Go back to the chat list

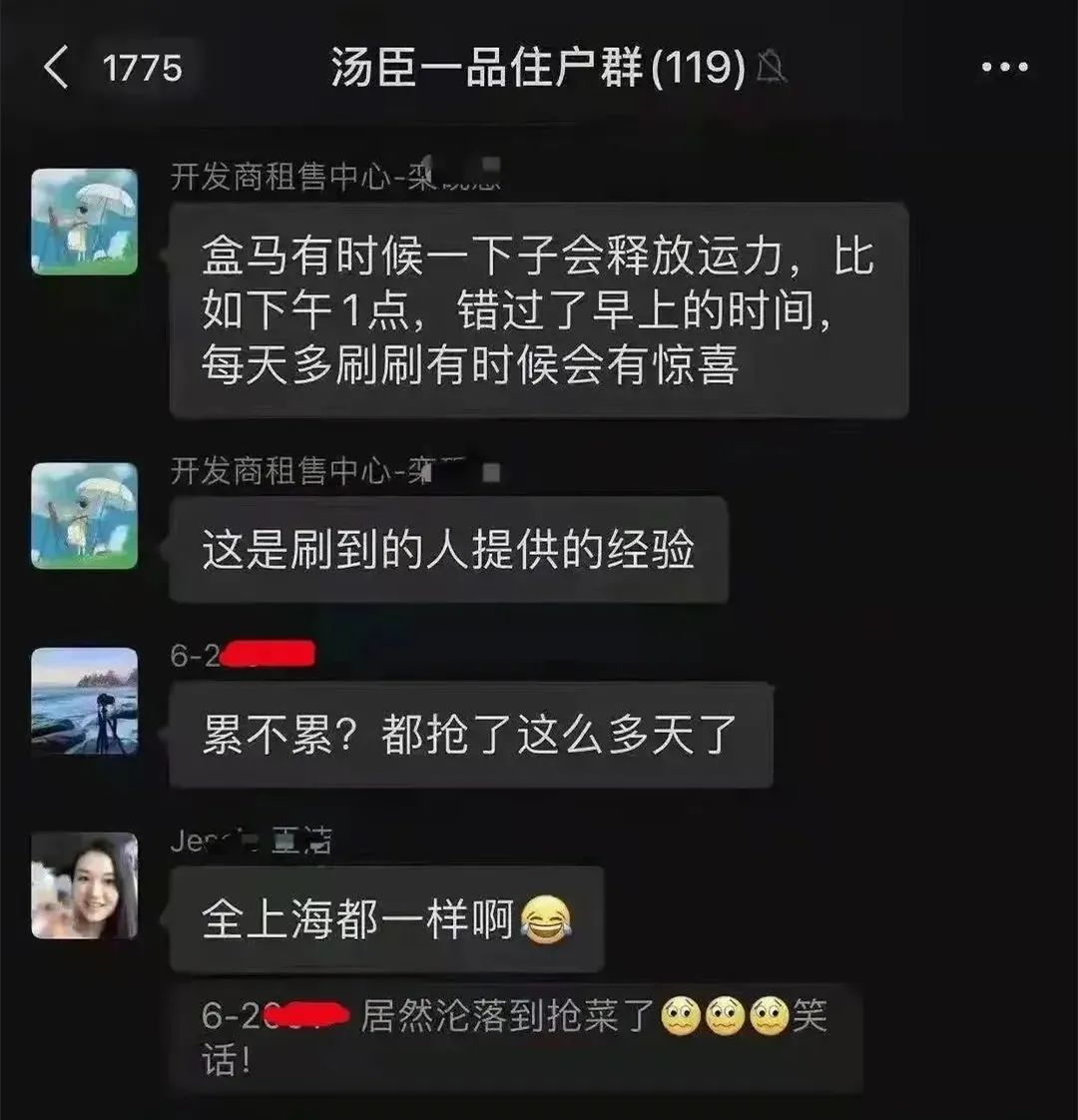pos(58,69)
